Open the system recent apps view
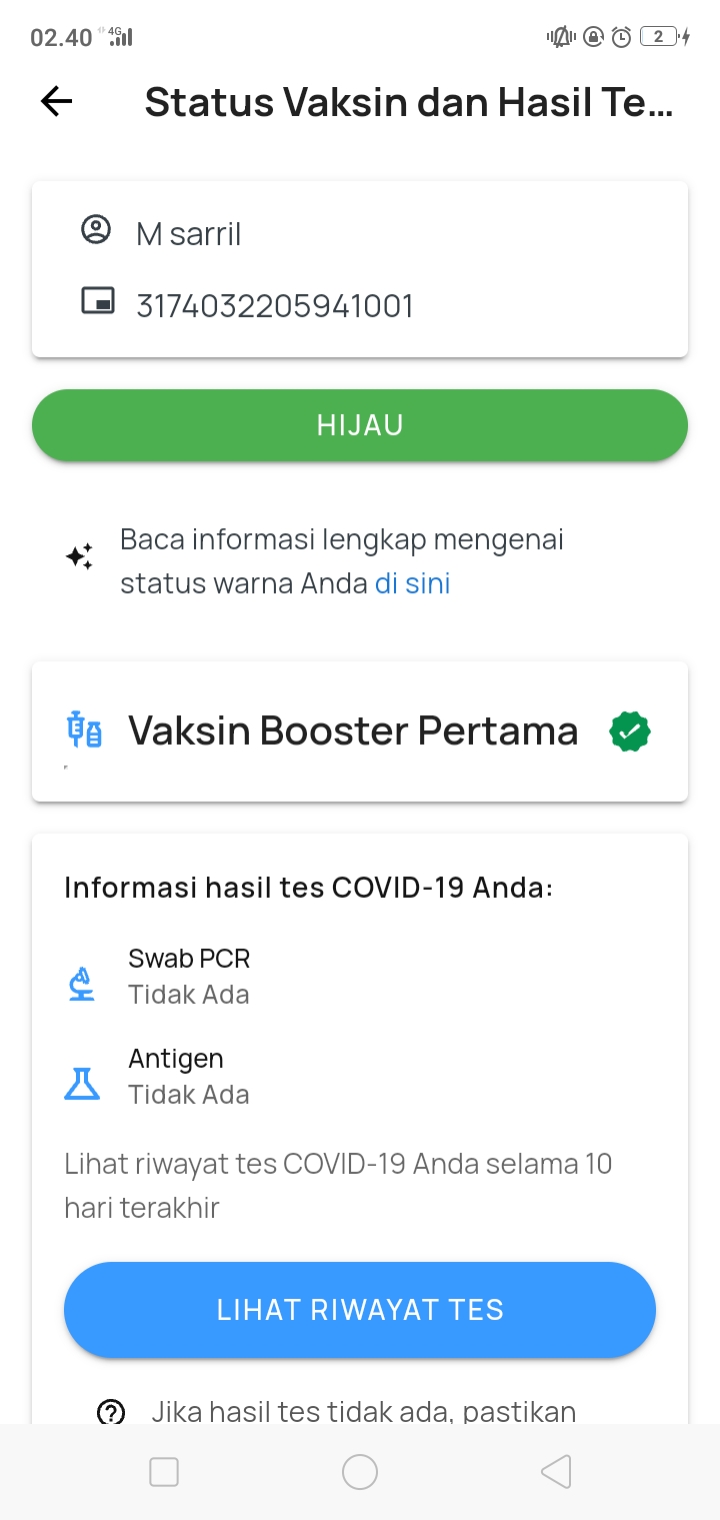The height and width of the screenshot is (1520, 720). click(x=164, y=1472)
